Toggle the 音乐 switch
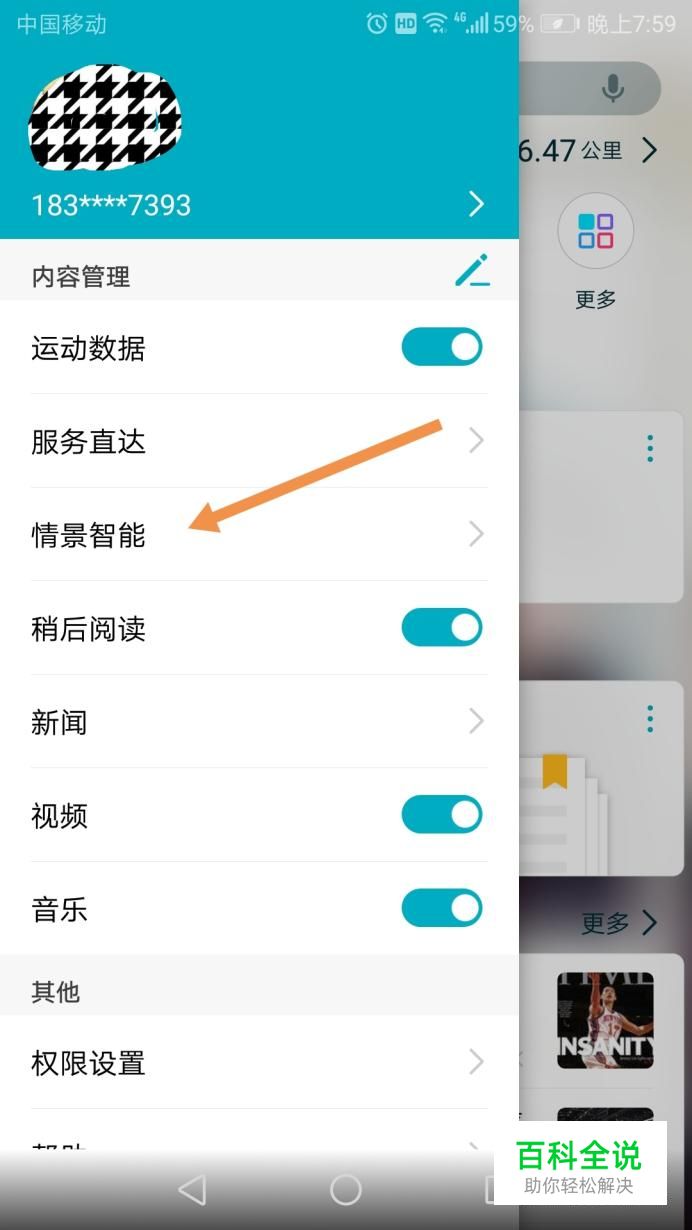 click(x=441, y=909)
